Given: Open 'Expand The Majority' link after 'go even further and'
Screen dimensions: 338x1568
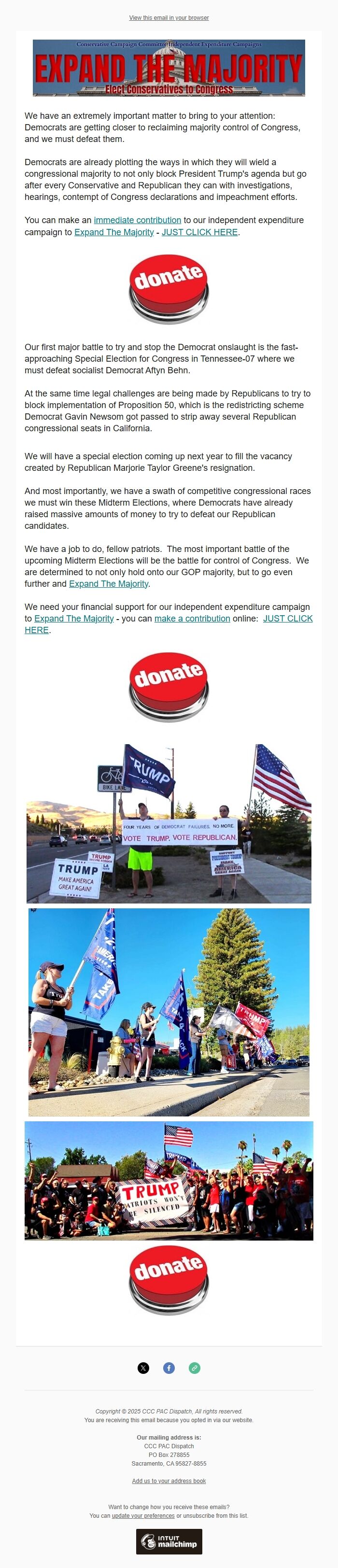Looking at the screenshot, I should coord(109,584).
